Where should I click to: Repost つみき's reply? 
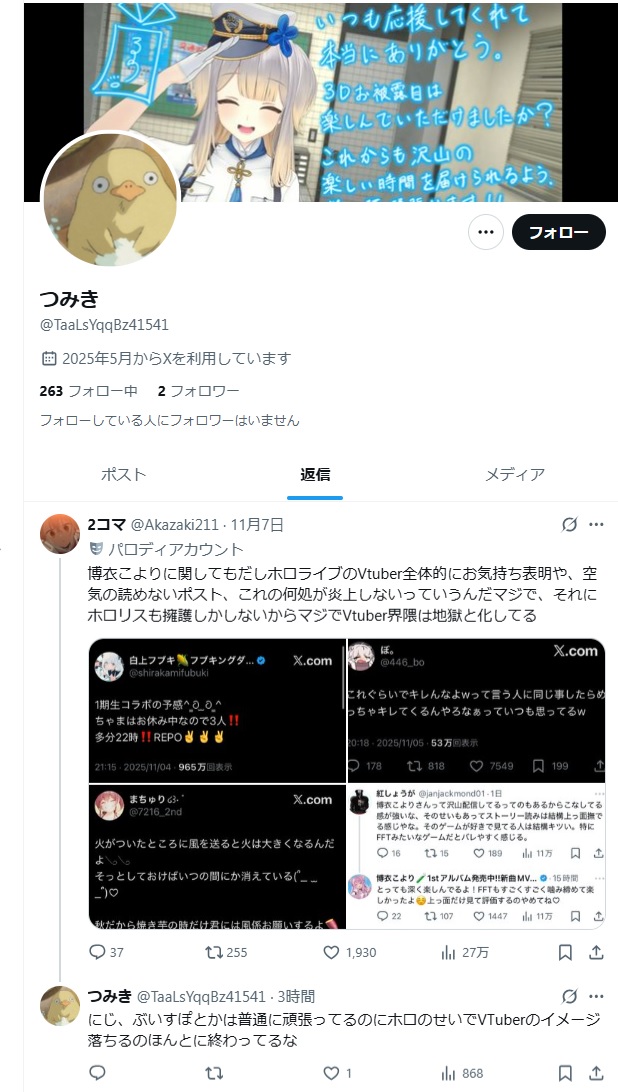213,1073
